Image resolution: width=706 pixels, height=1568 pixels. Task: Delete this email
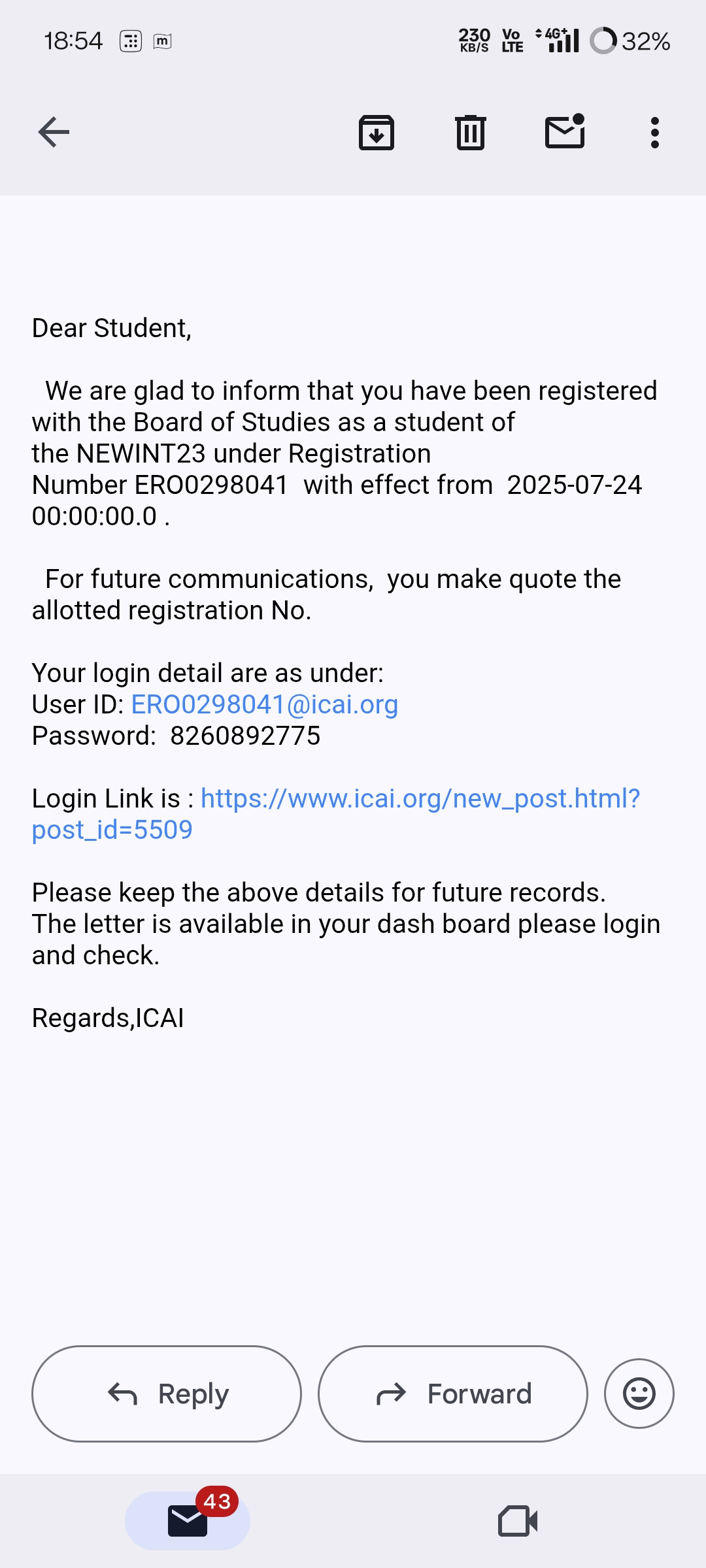click(x=471, y=133)
